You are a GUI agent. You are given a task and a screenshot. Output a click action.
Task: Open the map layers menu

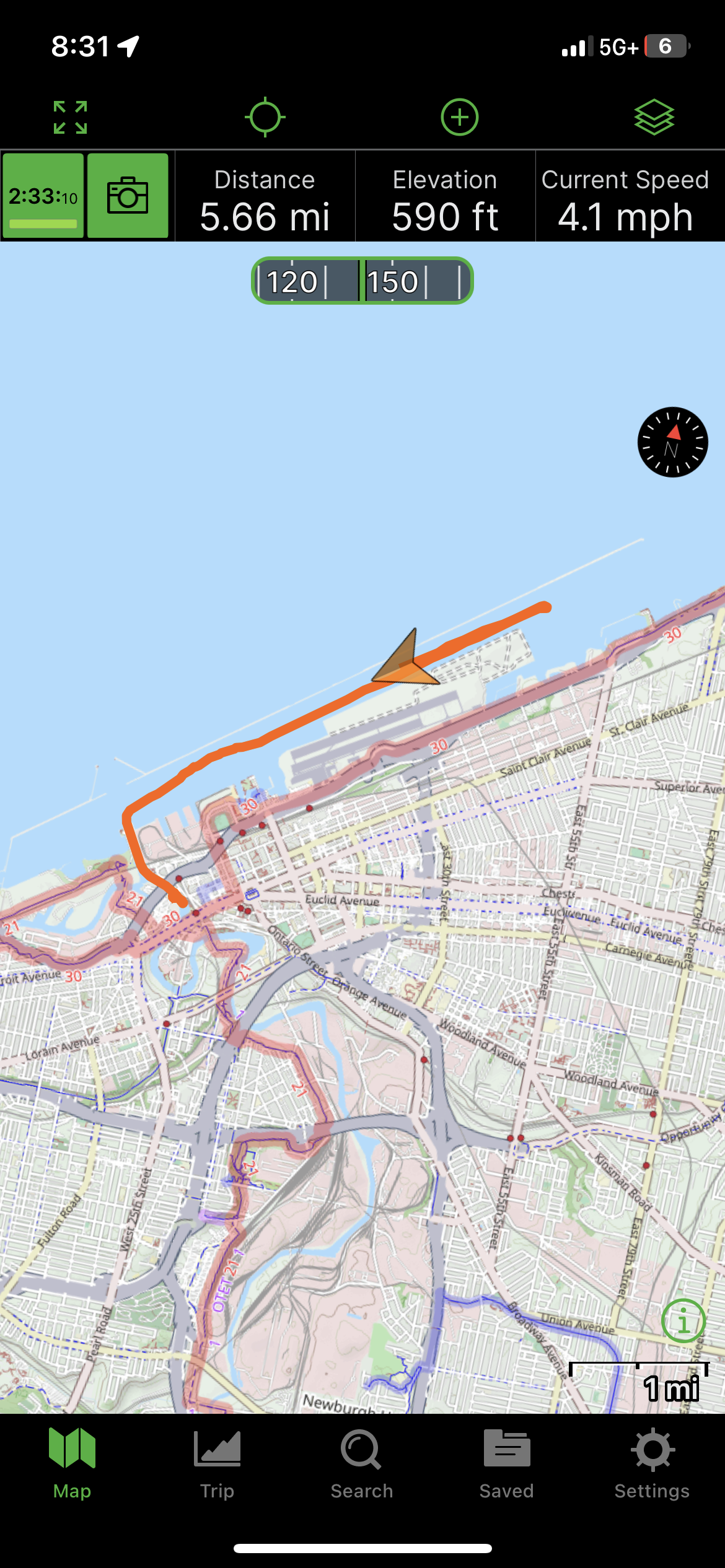[x=654, y=117]
